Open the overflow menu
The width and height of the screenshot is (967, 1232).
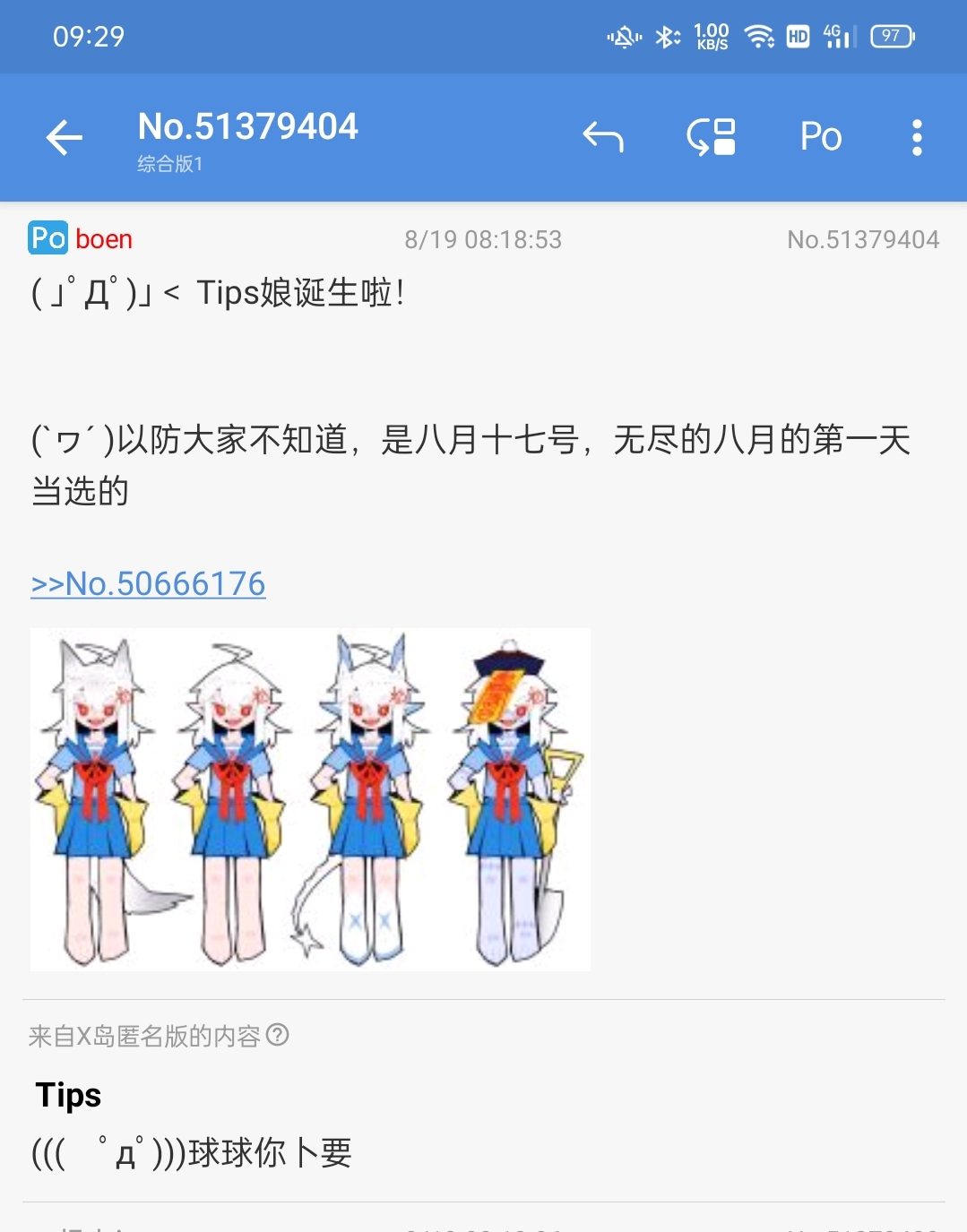click(x=916, y=138)
